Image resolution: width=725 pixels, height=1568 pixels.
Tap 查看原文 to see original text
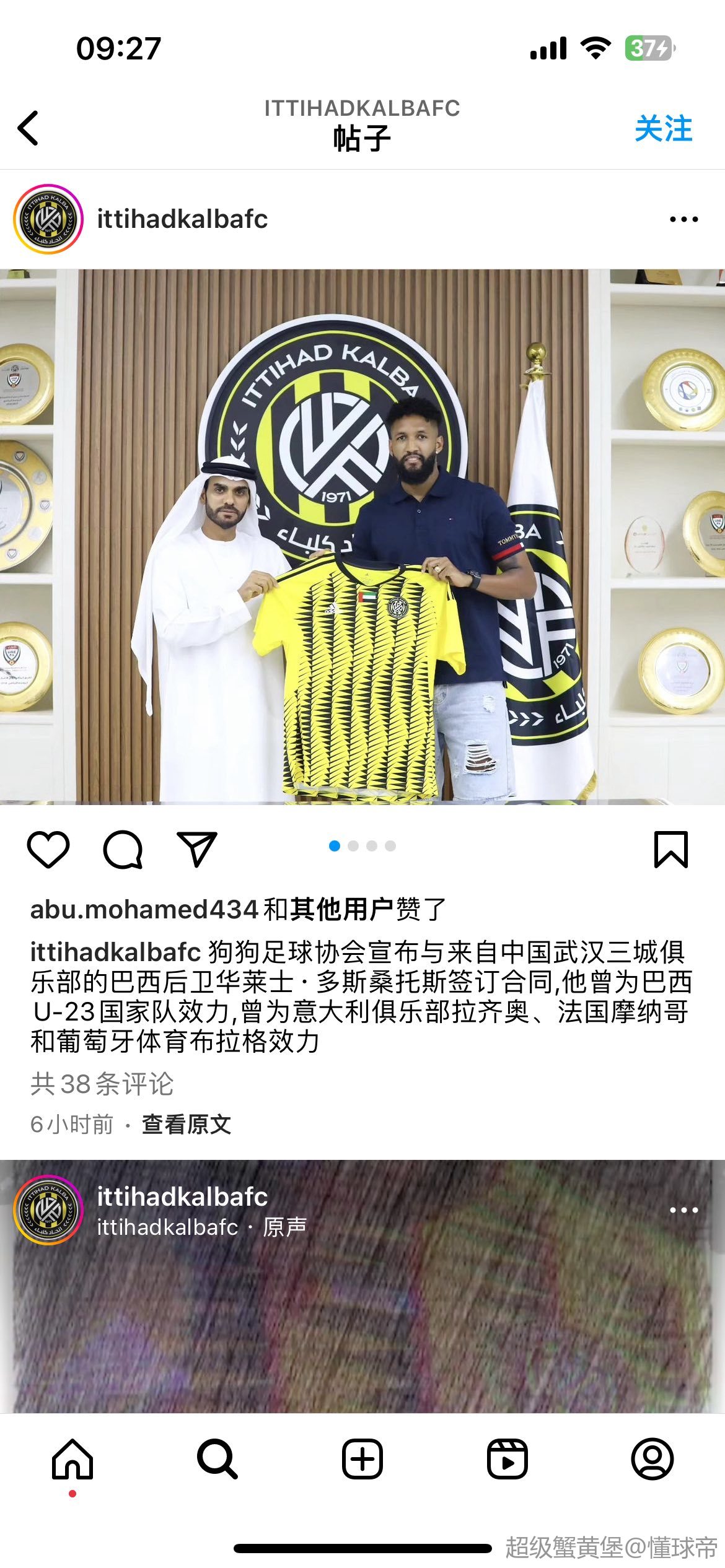pos(187,1124)
